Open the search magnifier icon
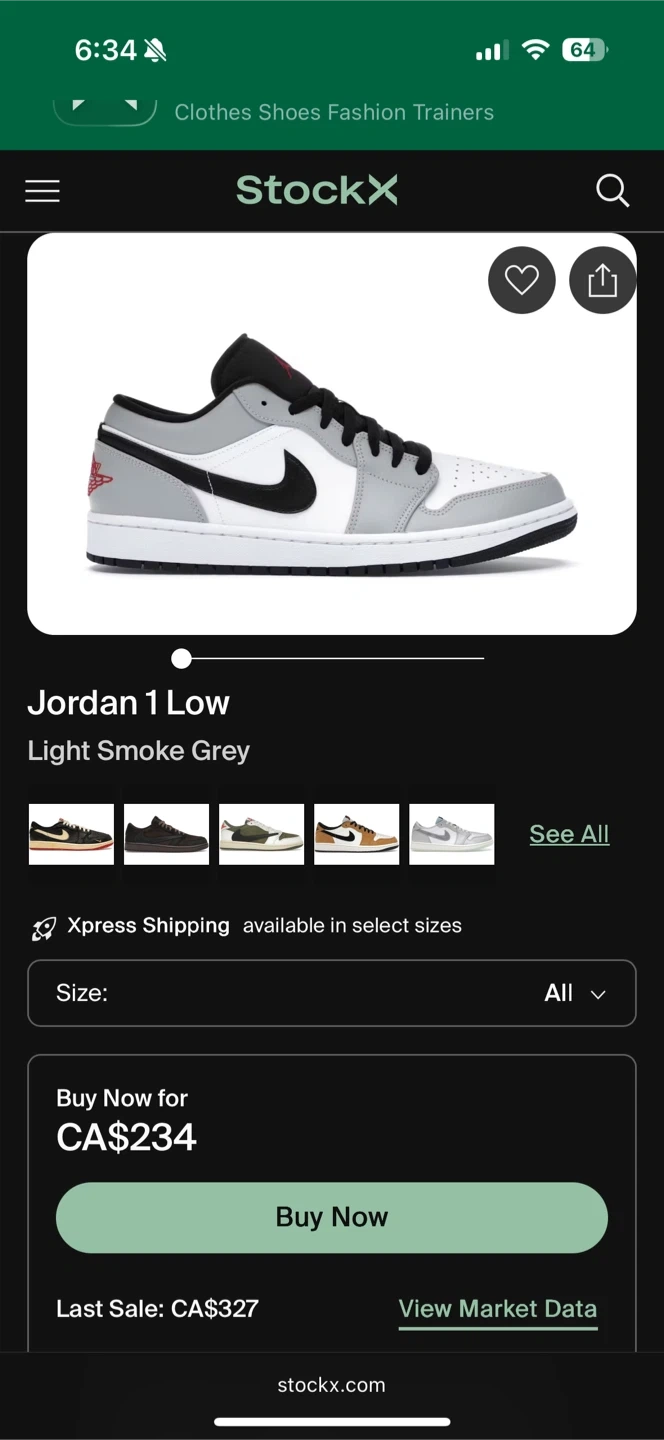This screenshot has height=1440, width=664. 612,190
